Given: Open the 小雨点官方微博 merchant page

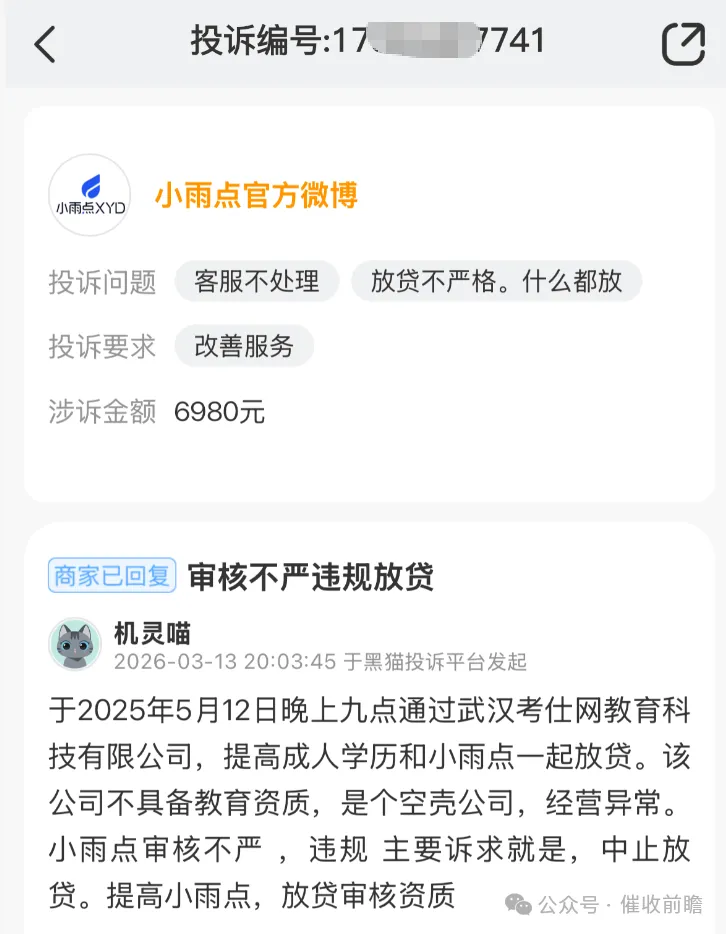Looking at the screenshot, I should click(x=256, y=195).
